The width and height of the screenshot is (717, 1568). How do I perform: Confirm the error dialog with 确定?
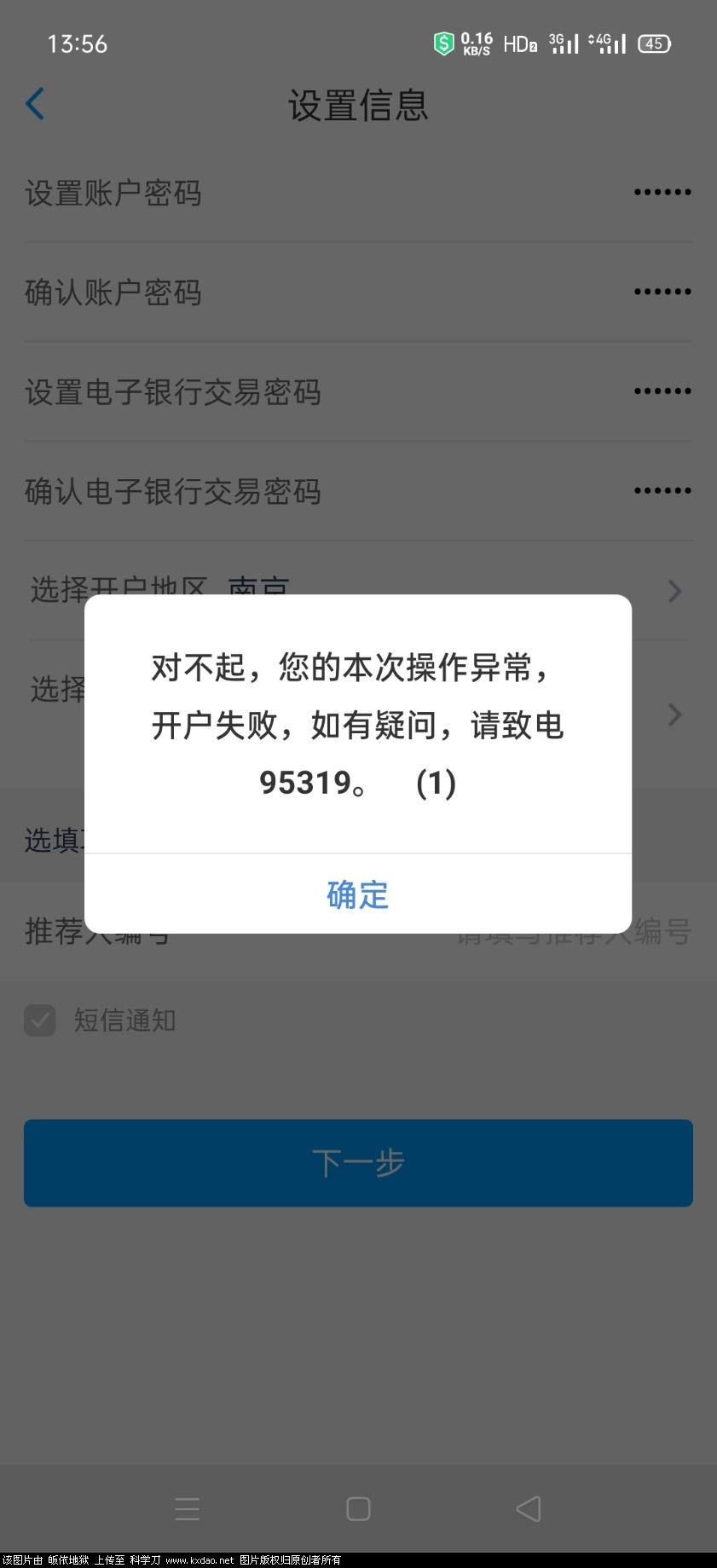(x=358, y=895)
